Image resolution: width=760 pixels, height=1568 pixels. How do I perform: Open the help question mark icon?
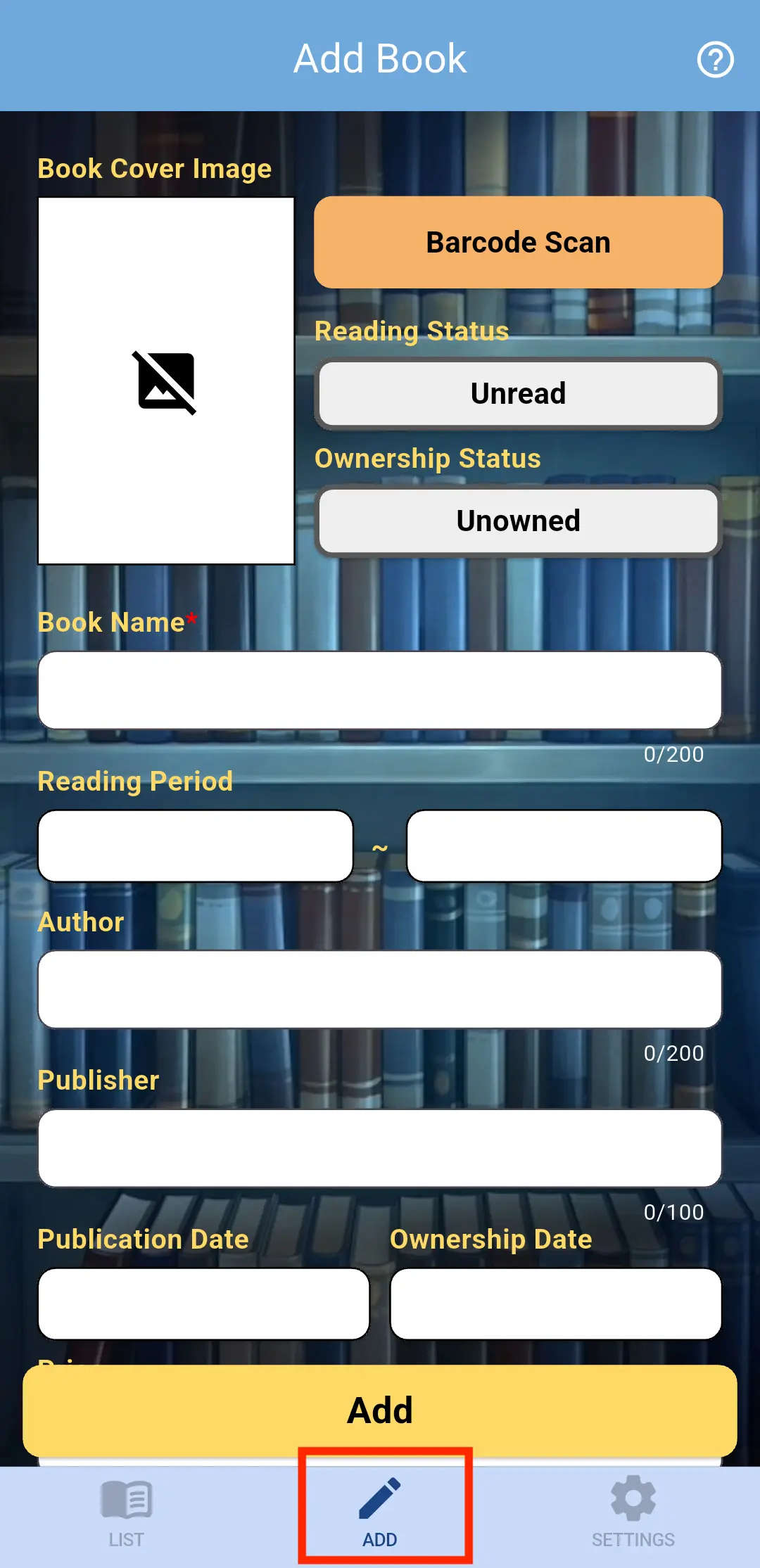[715, 60]
